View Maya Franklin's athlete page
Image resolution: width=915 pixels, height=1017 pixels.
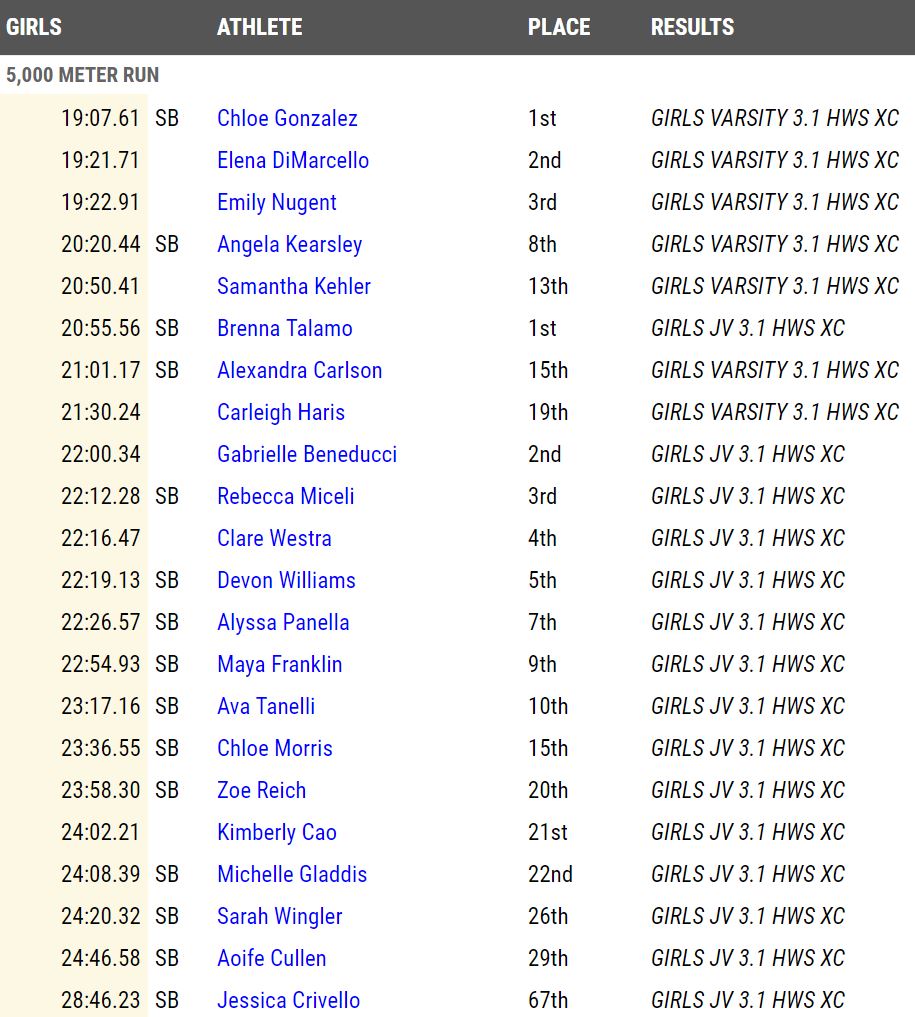click(279, 664)
